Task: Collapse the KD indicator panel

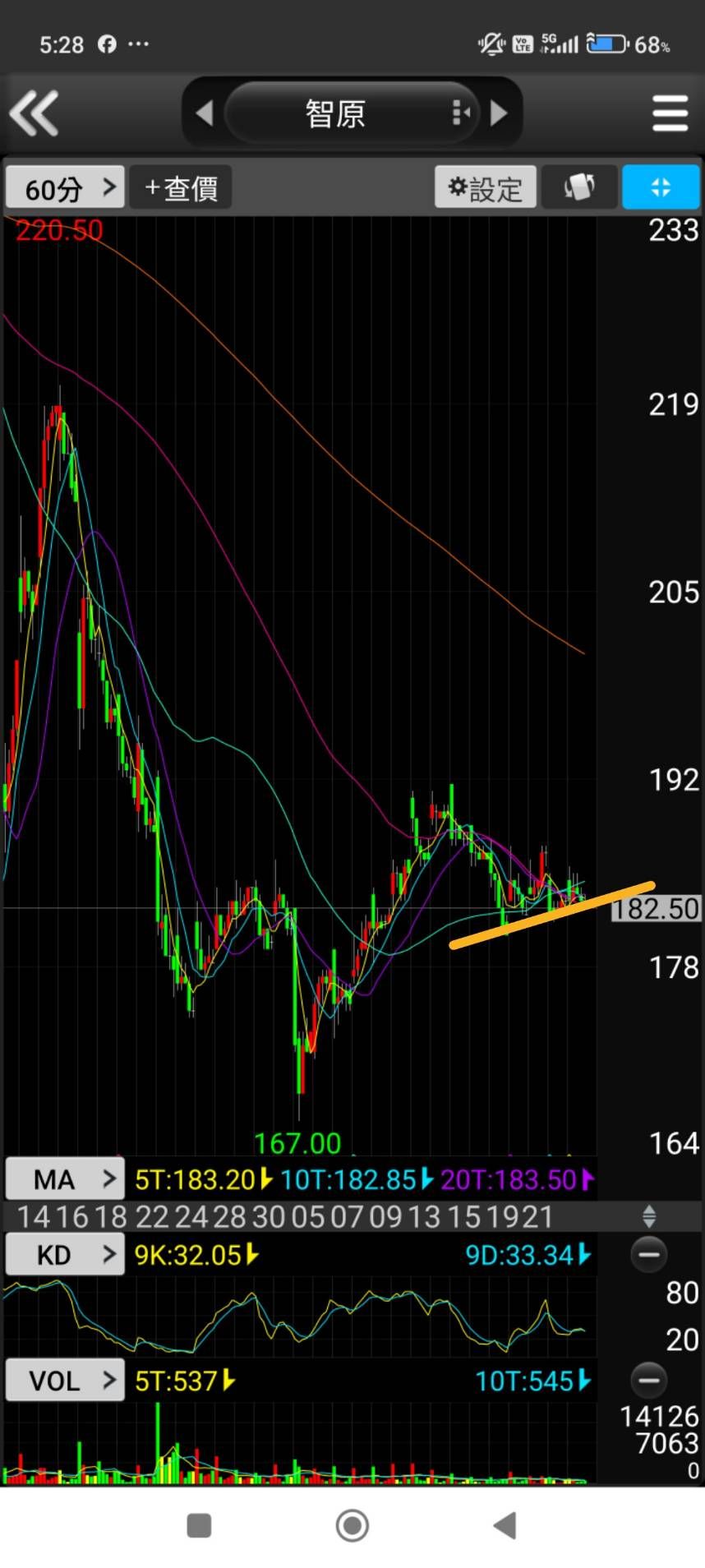Action: (648, 1255)
